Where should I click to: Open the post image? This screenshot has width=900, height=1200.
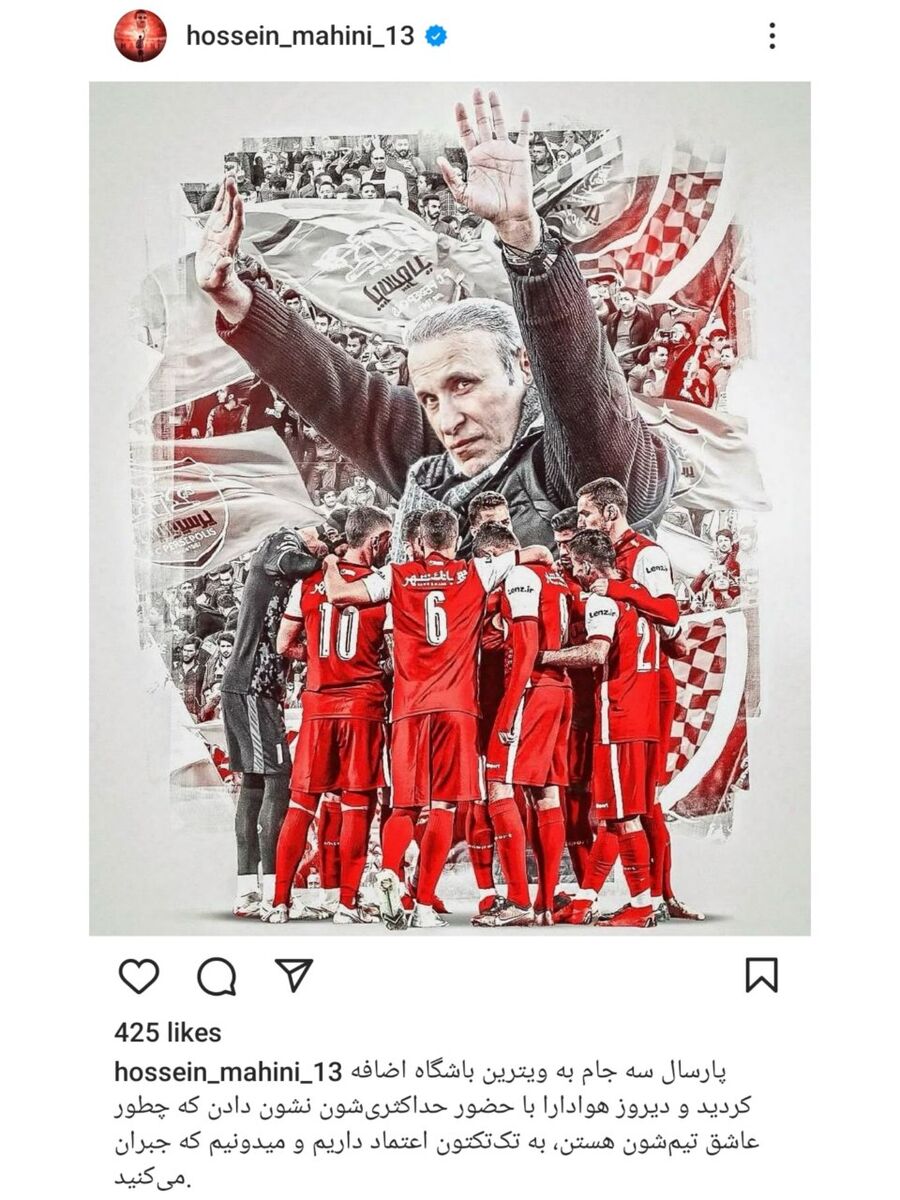[450, 508]
